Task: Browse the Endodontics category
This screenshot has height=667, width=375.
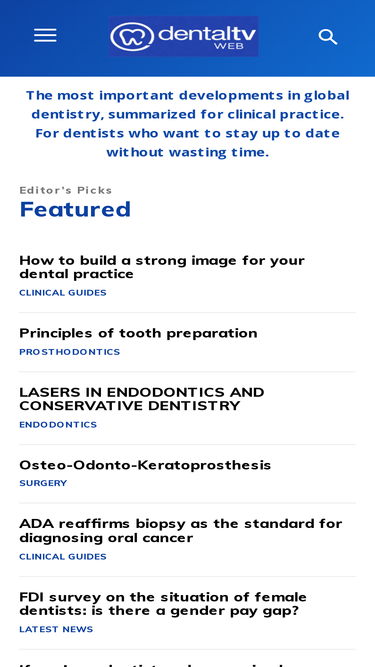Action: (x=58, y=425)
